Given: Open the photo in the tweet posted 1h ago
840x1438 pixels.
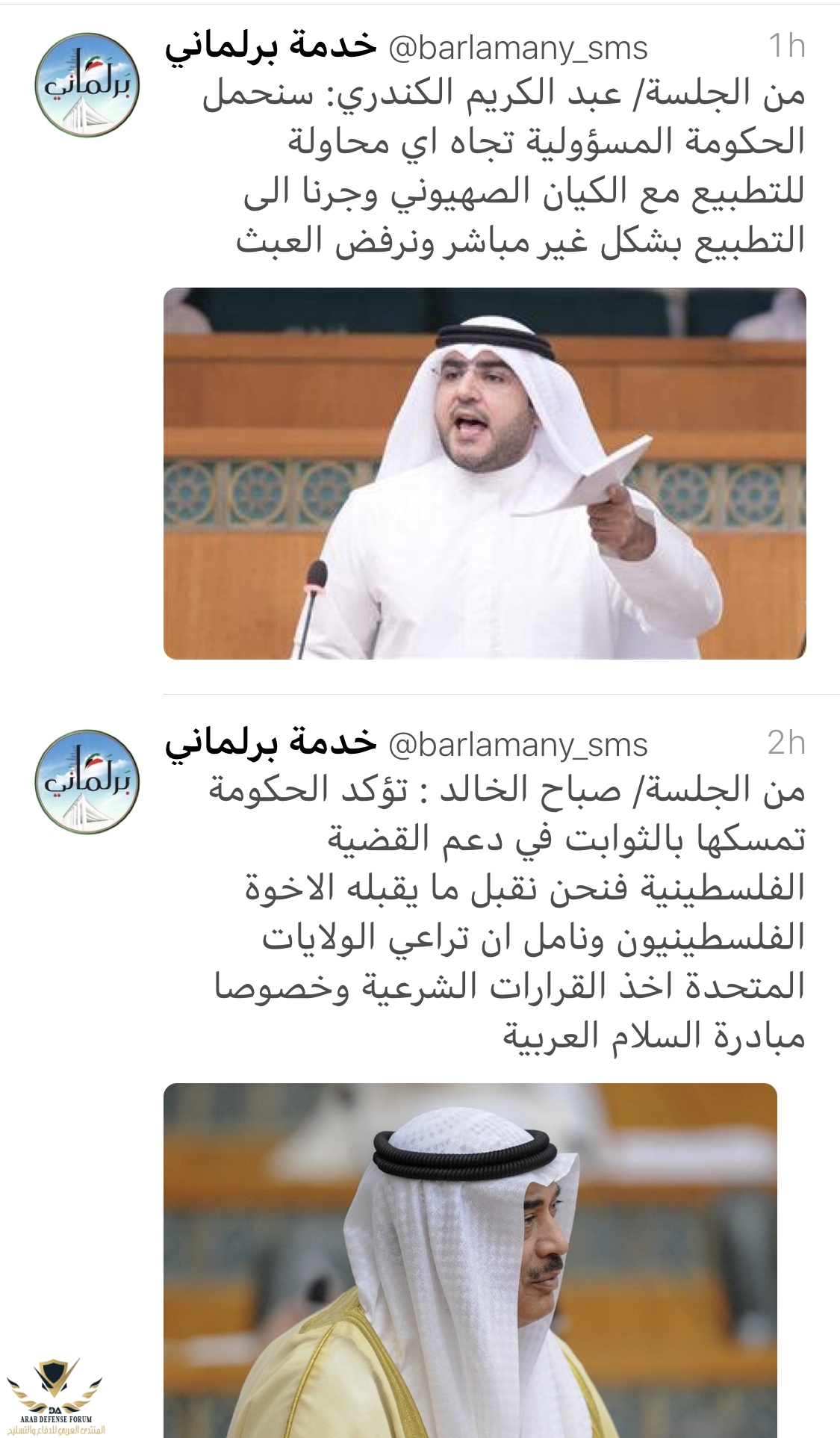Looking at the screenshot, I should click(484, 473).
